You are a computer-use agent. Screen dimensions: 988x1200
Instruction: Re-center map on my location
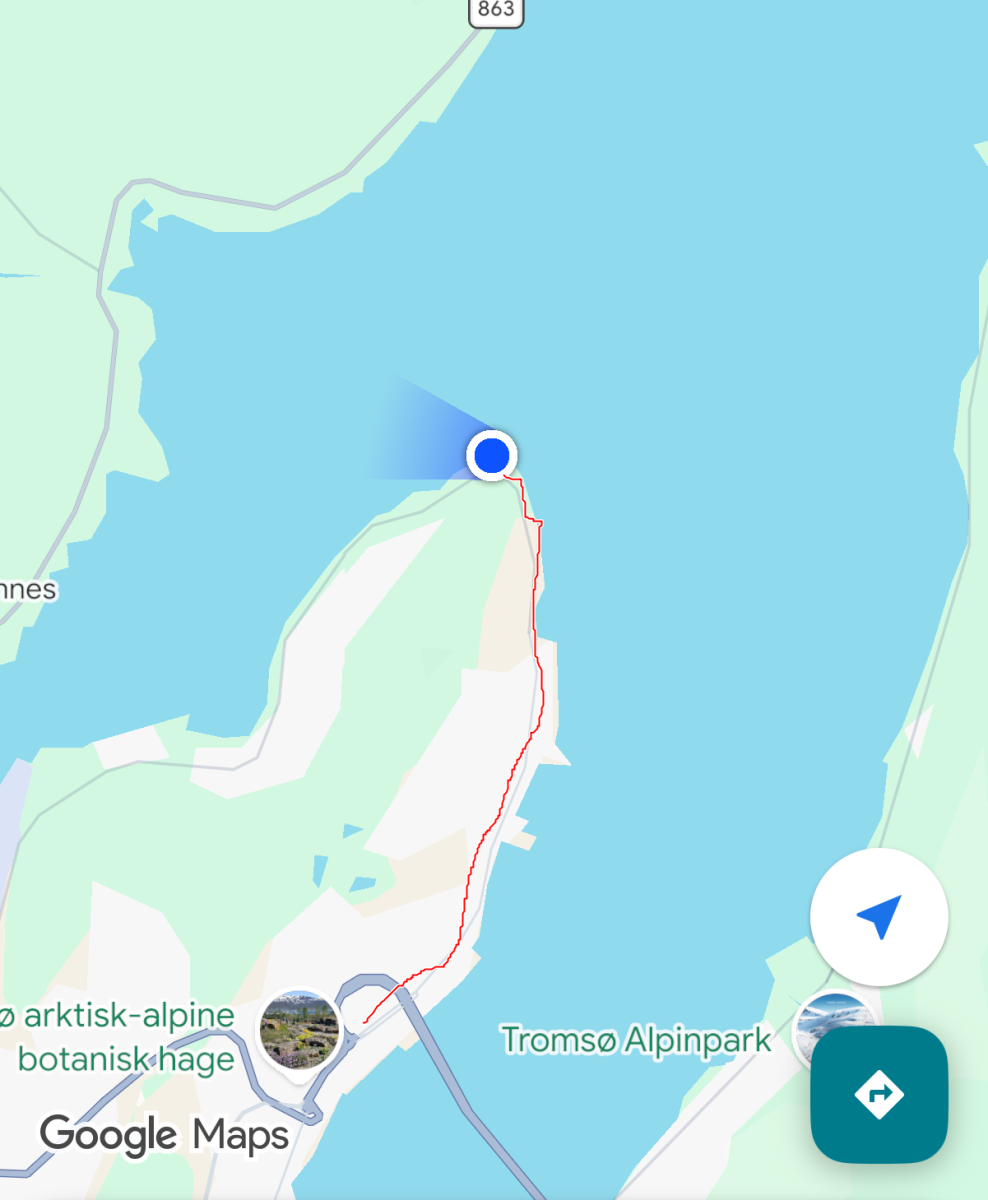879,916
